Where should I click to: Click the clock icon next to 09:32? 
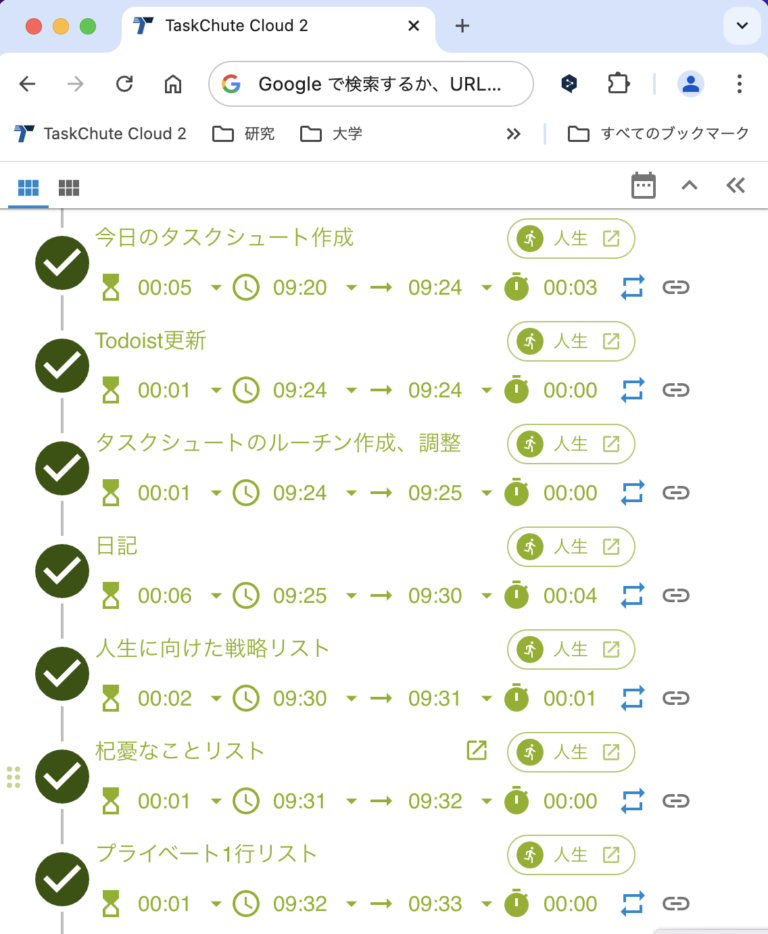pos(246,903)
